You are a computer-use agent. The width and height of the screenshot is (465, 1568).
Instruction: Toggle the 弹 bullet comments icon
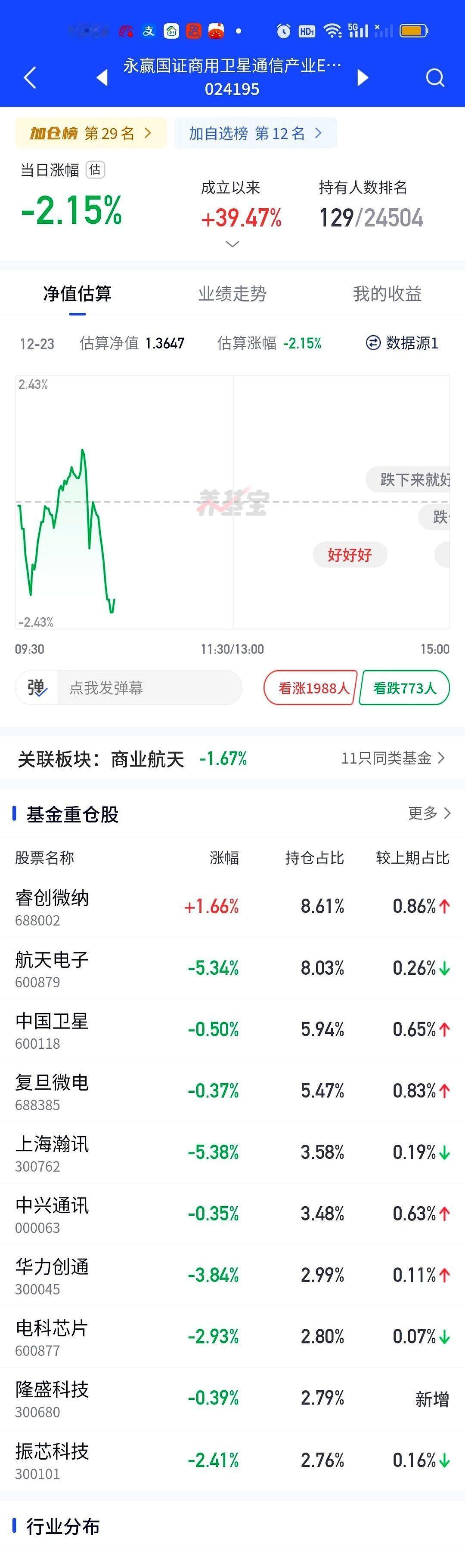pos(37,688)
